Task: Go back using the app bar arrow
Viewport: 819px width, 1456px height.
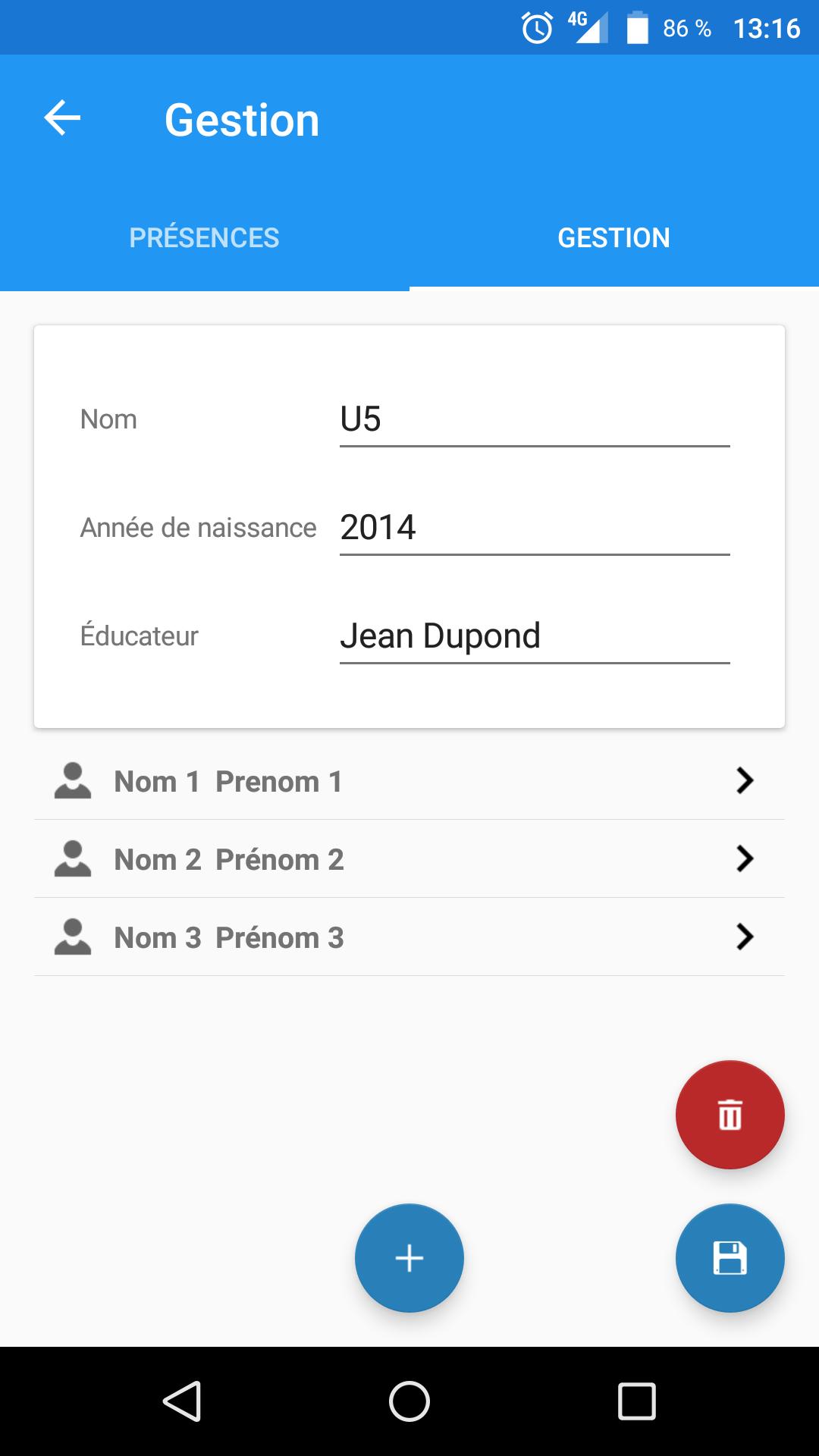Action: coord(62,119)
